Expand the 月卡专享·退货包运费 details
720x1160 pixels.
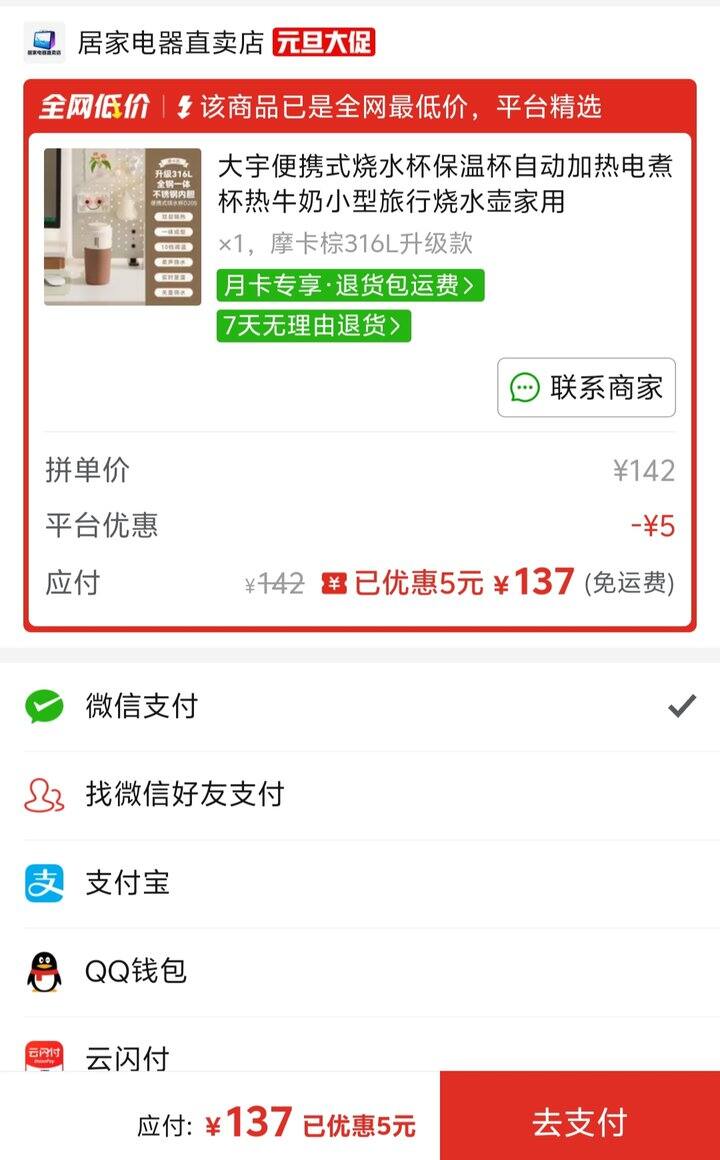click(x=349, y=287)
